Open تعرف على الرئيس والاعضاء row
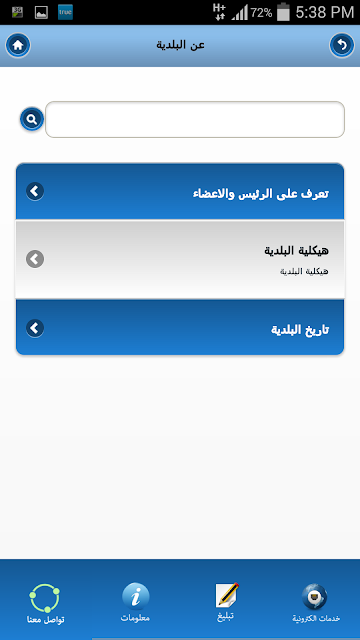Viewport: 360px width, 640px height. tap(180, 191)
